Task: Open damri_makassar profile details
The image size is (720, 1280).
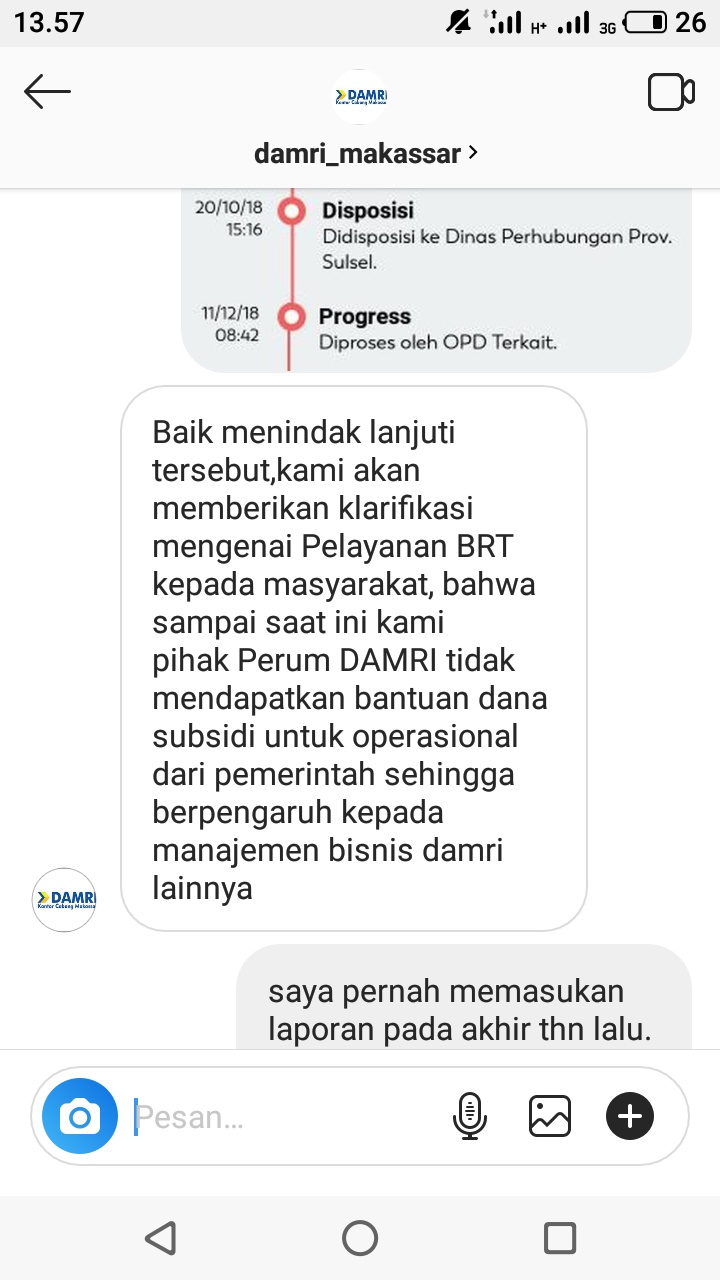Action: pyautogui.click(x=366, y=154)
